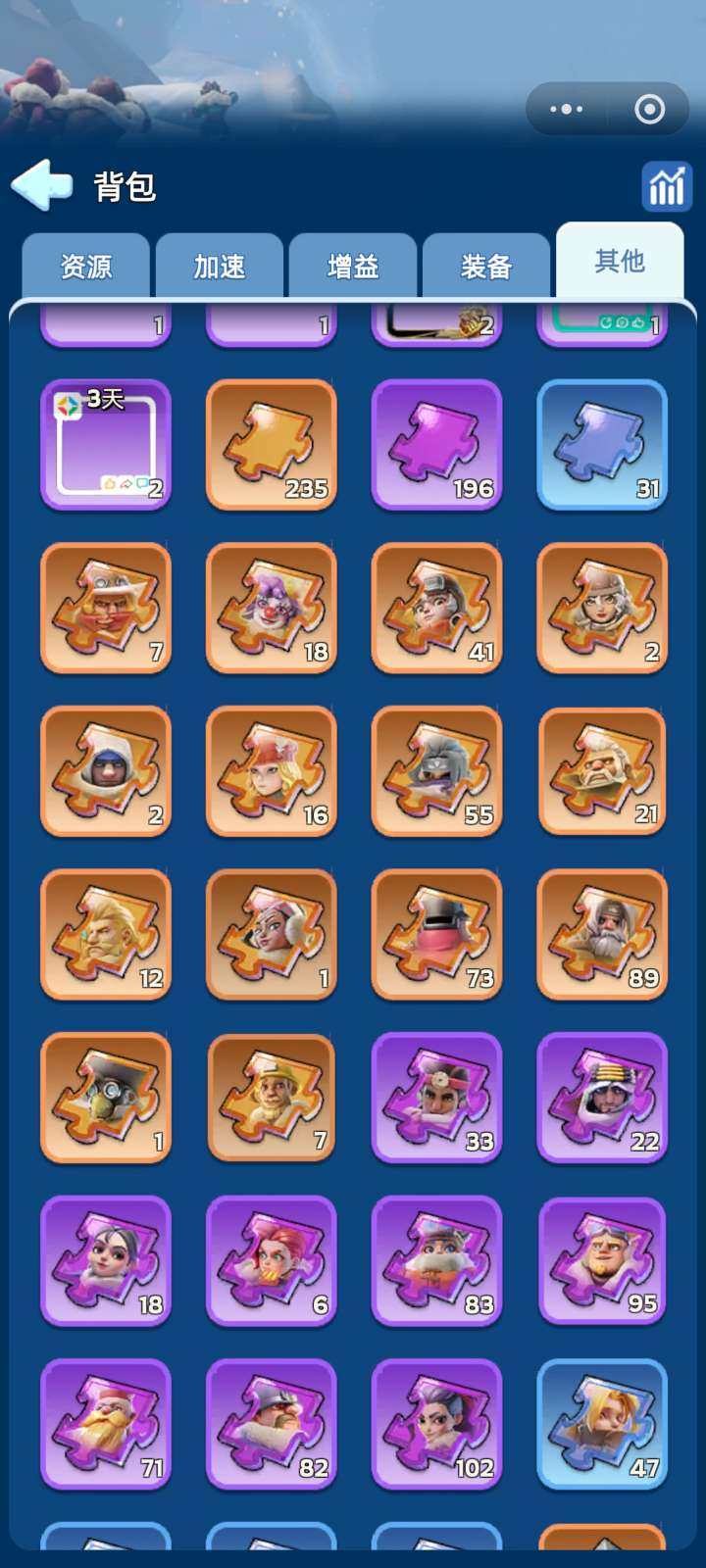Open the blue hero shard with 47

pos(602,1424)
